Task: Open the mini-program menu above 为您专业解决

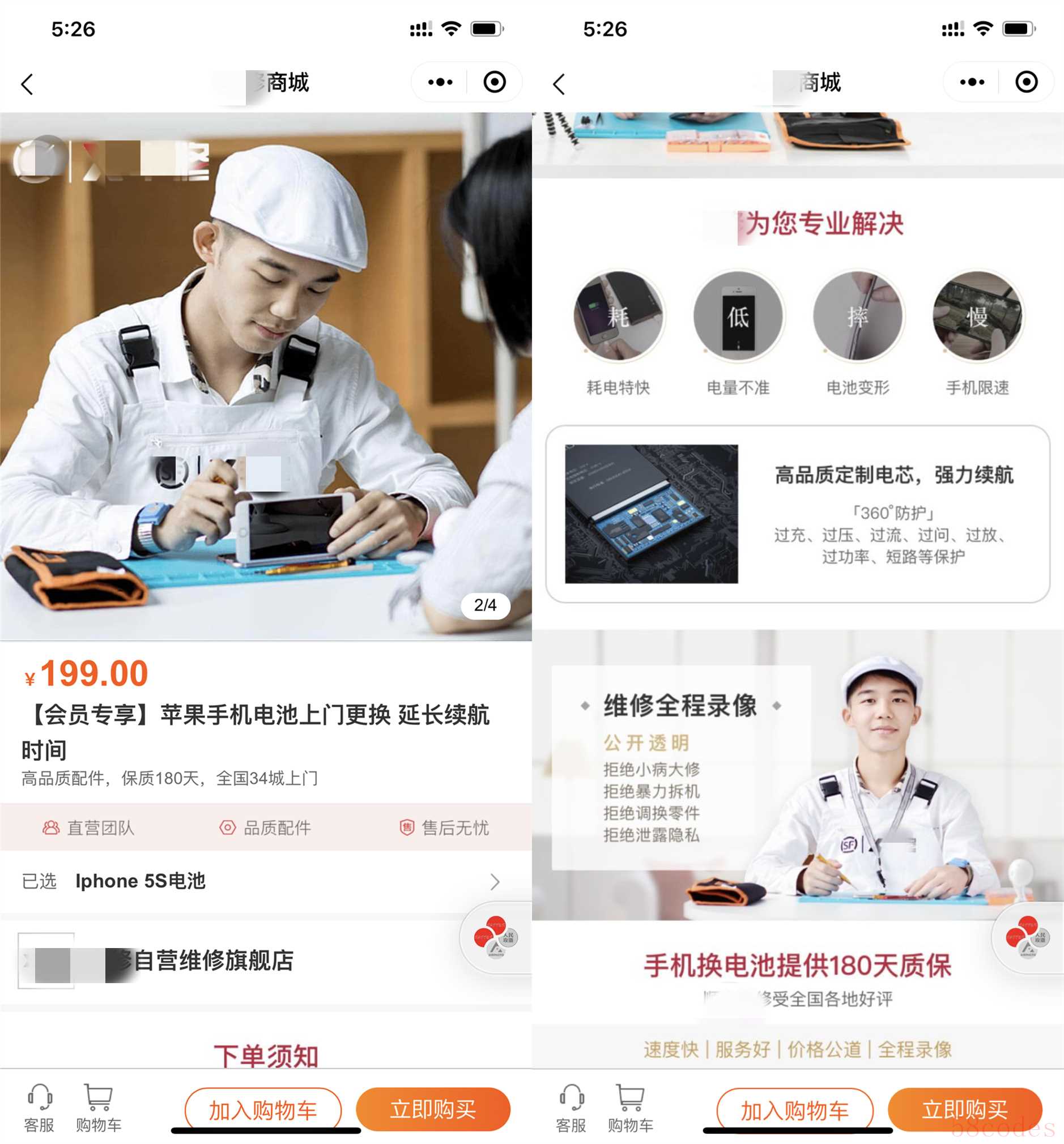Action: [x=972, y=82]
